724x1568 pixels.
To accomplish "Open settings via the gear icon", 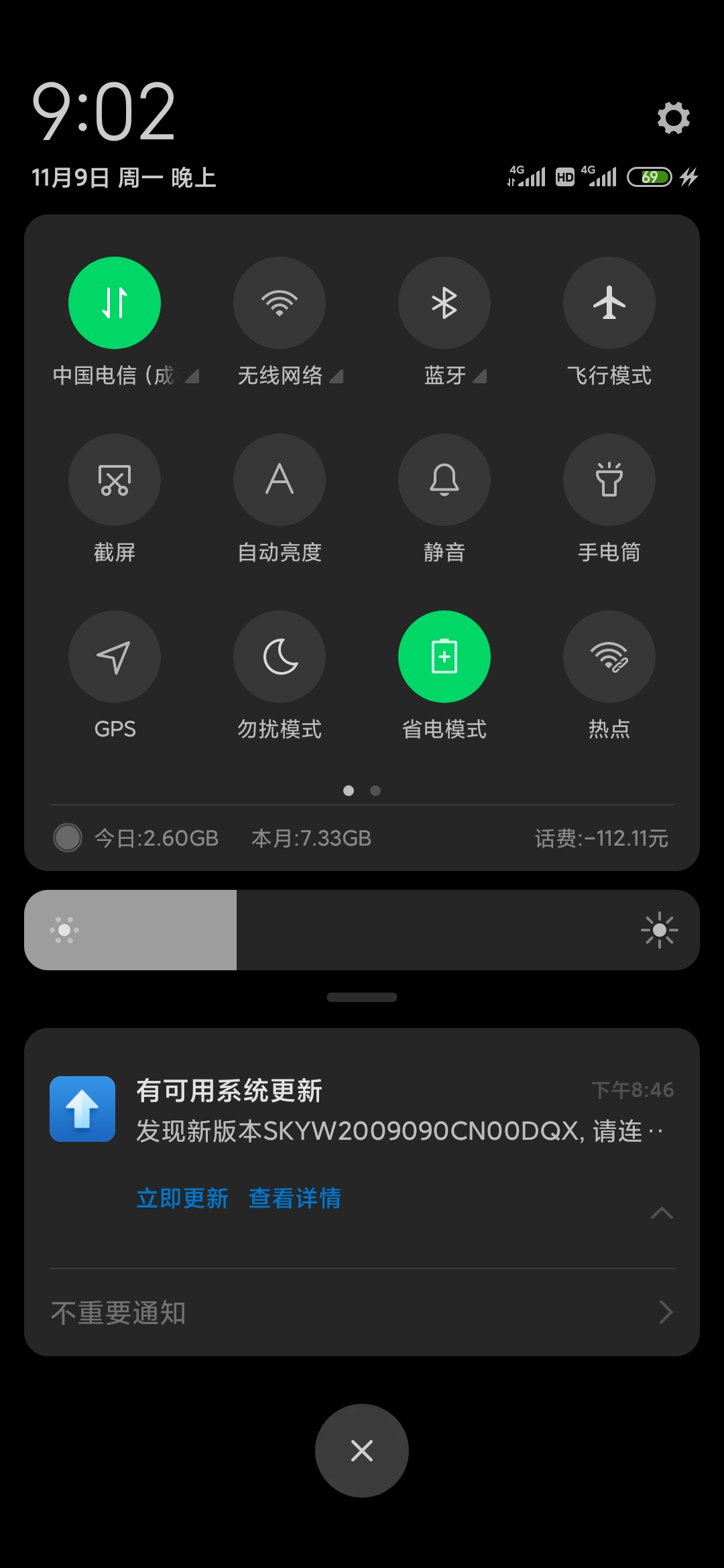I will (x=673, y=118).
